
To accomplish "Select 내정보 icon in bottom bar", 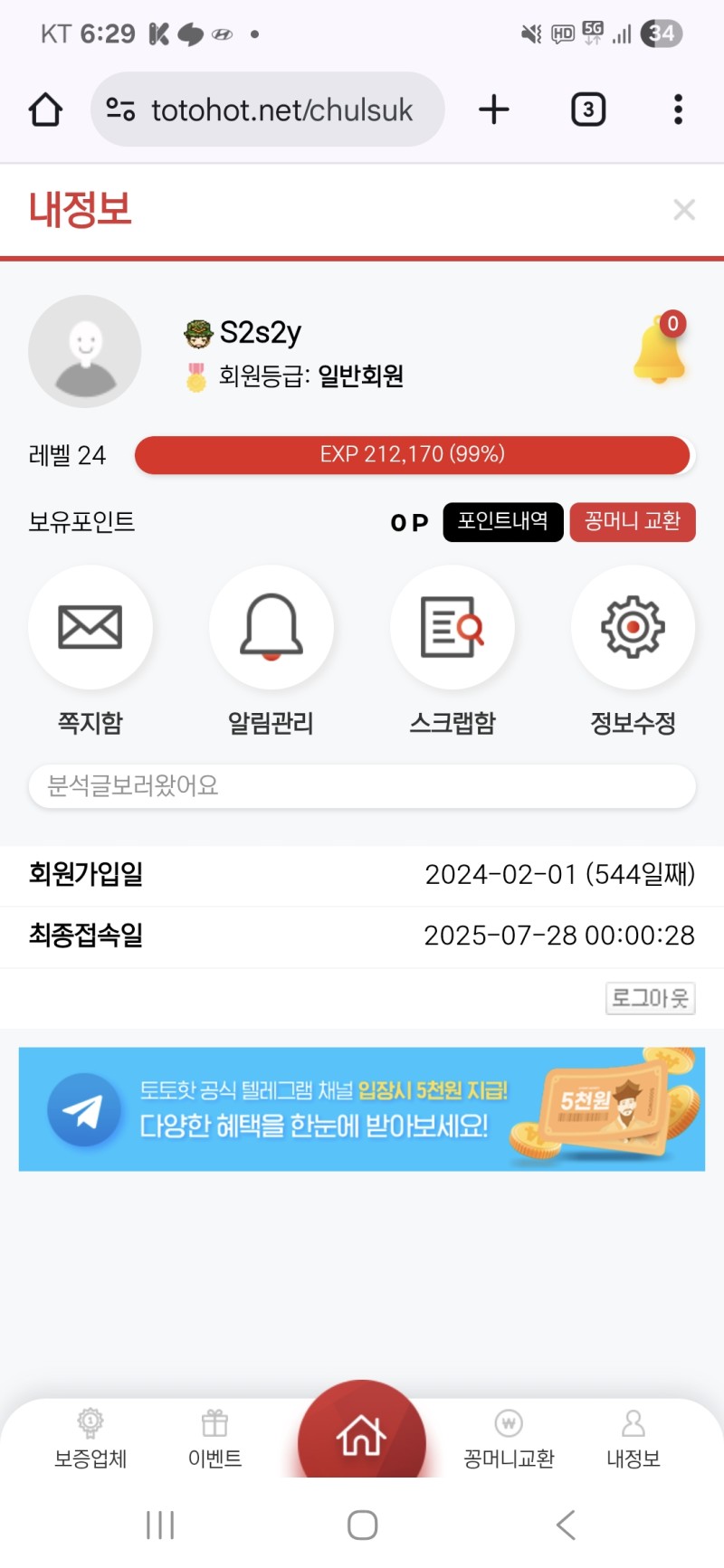I will tap(633, 1439).
